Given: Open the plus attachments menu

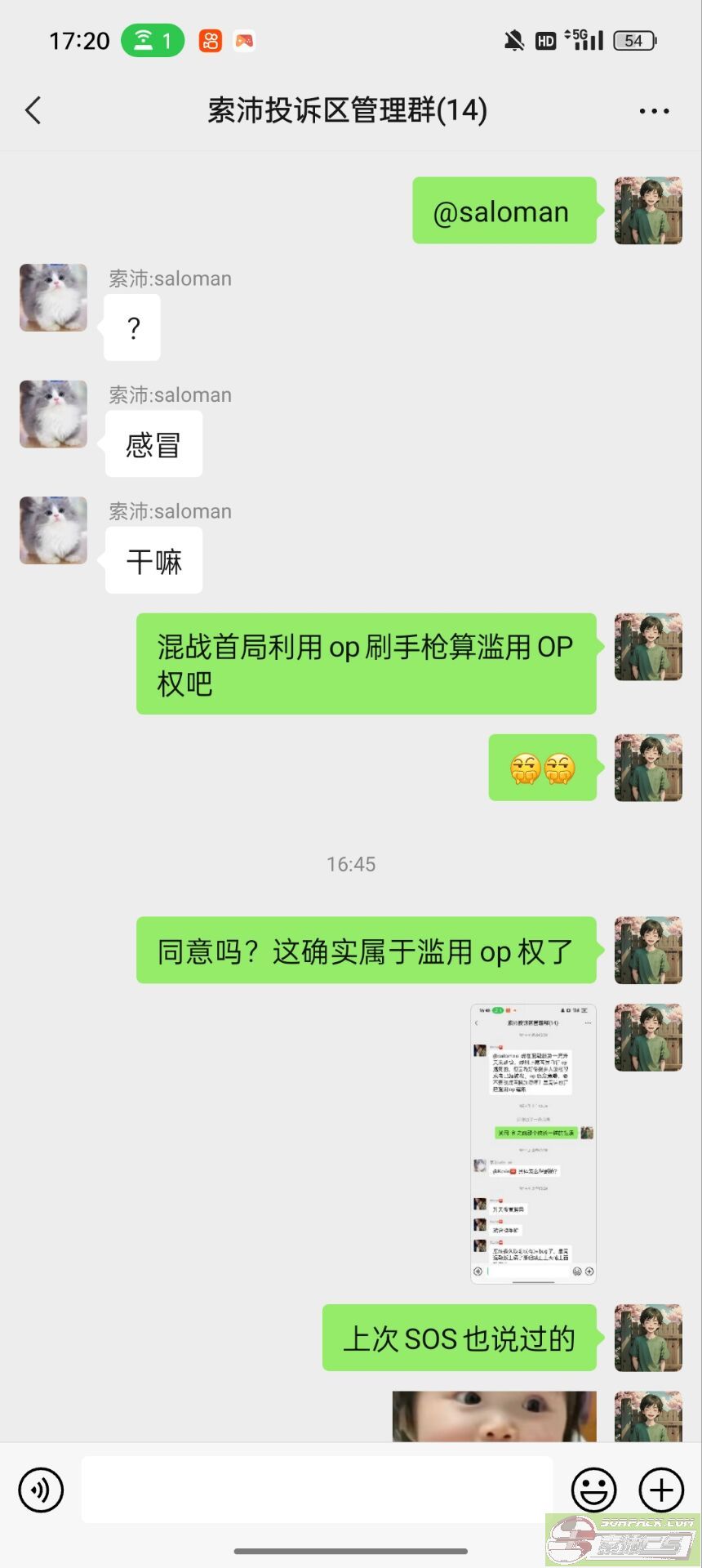Looking at the screenshot, I should tap(660, 1490).
